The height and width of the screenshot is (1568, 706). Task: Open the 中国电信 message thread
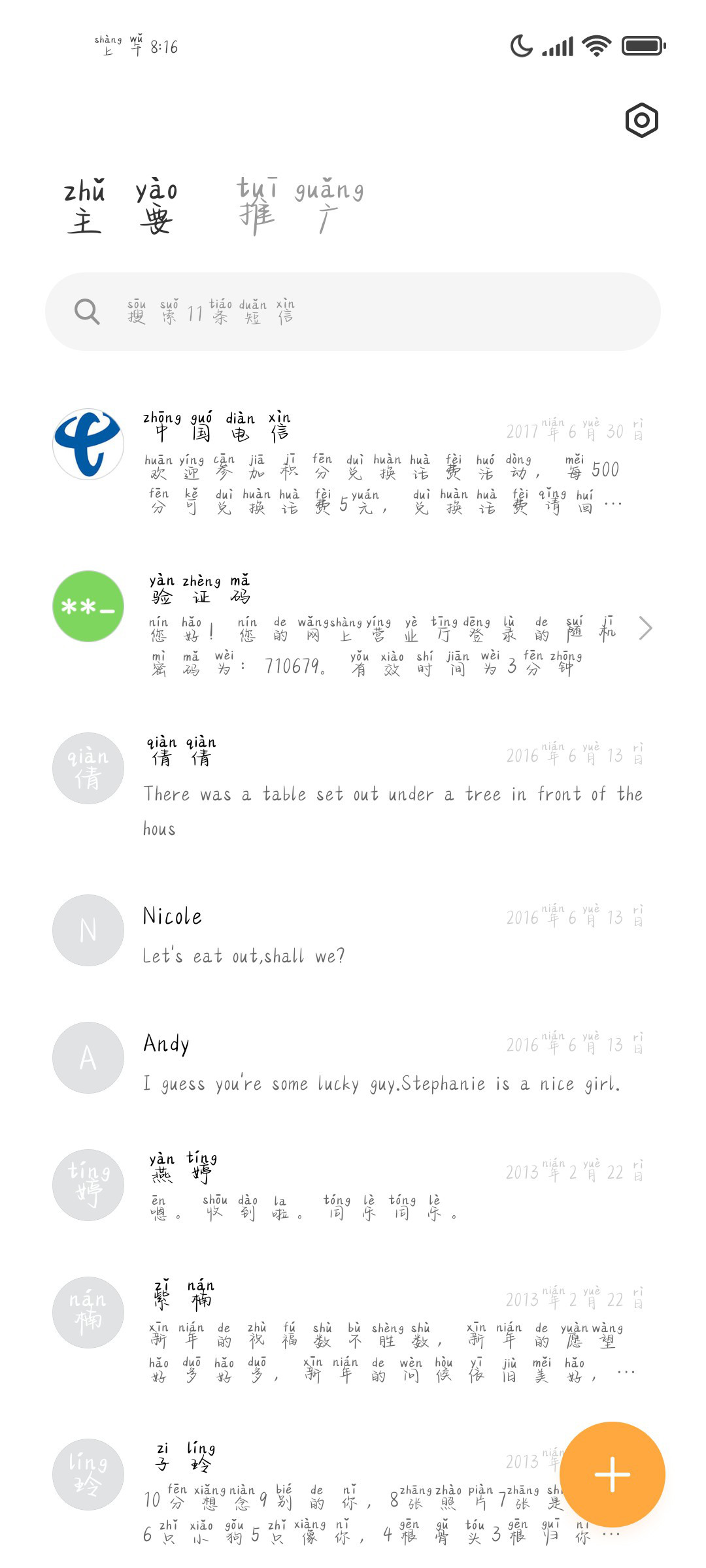[x=353, y=461]
